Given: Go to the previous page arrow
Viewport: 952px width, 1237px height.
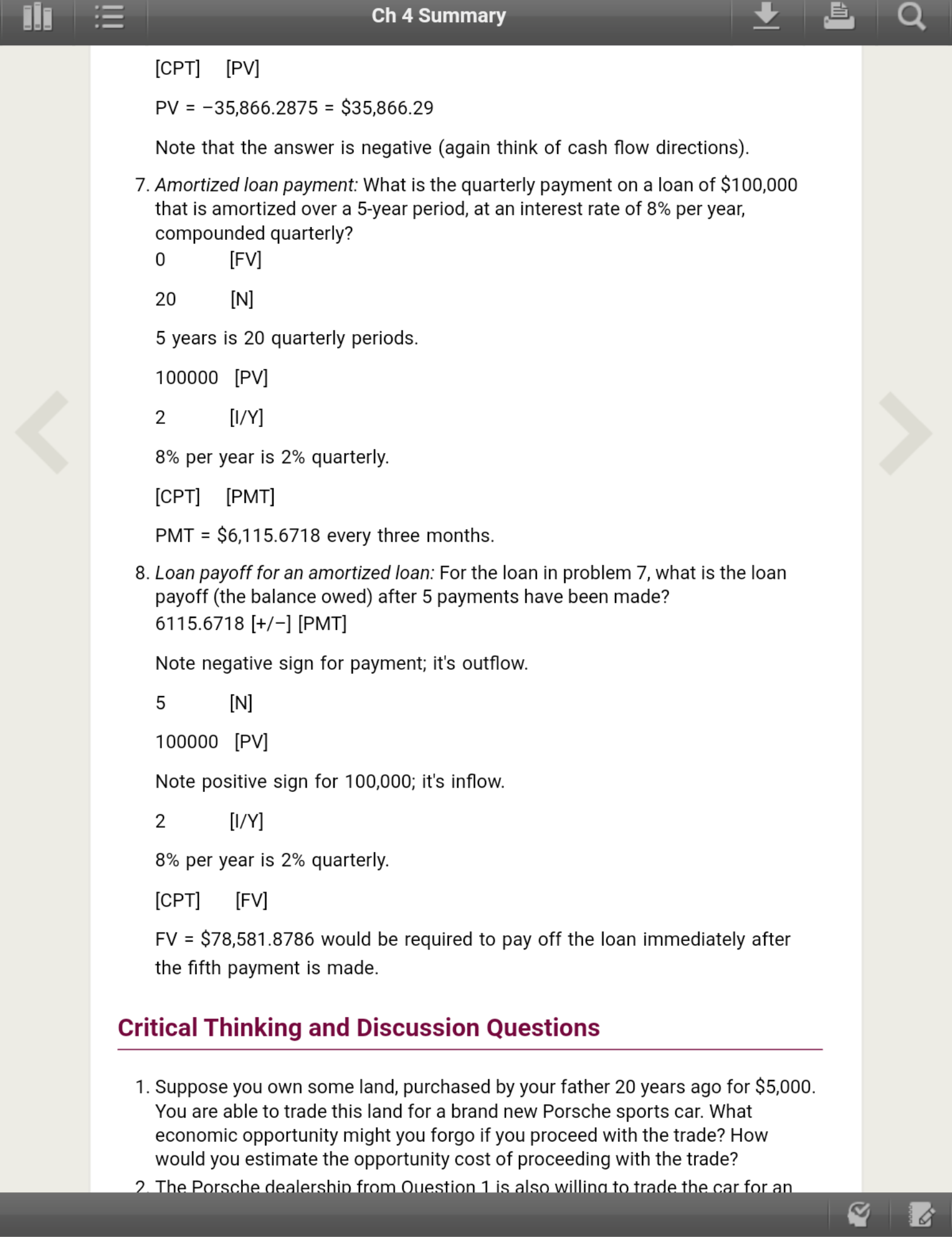Looking at the screenshot, I should point(43,432).
